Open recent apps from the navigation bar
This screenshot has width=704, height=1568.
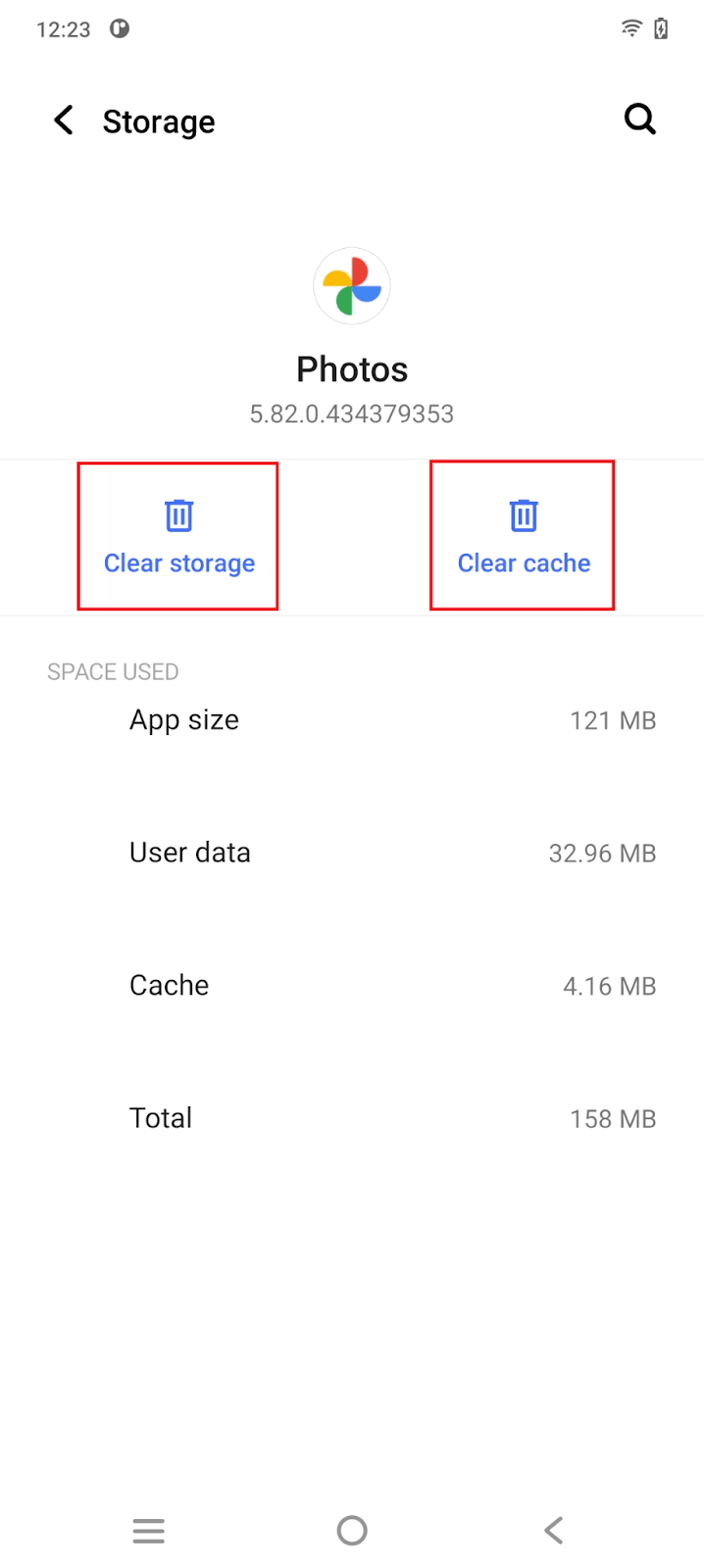[149, 1530]
